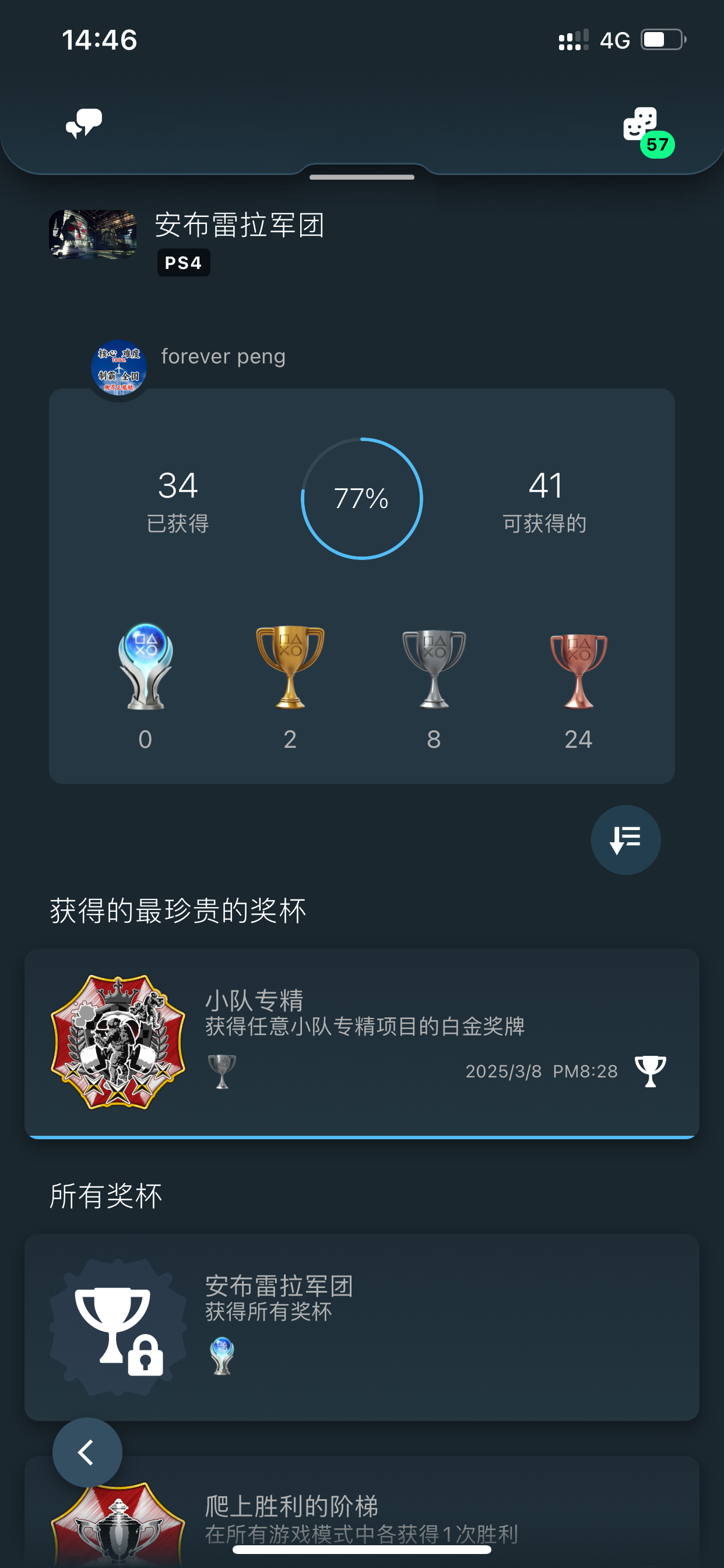Open the locked 安布雷拉军团 platinum trophy card
The height and width of the screenshot is (1568, 724).
tap(361, 1327)
